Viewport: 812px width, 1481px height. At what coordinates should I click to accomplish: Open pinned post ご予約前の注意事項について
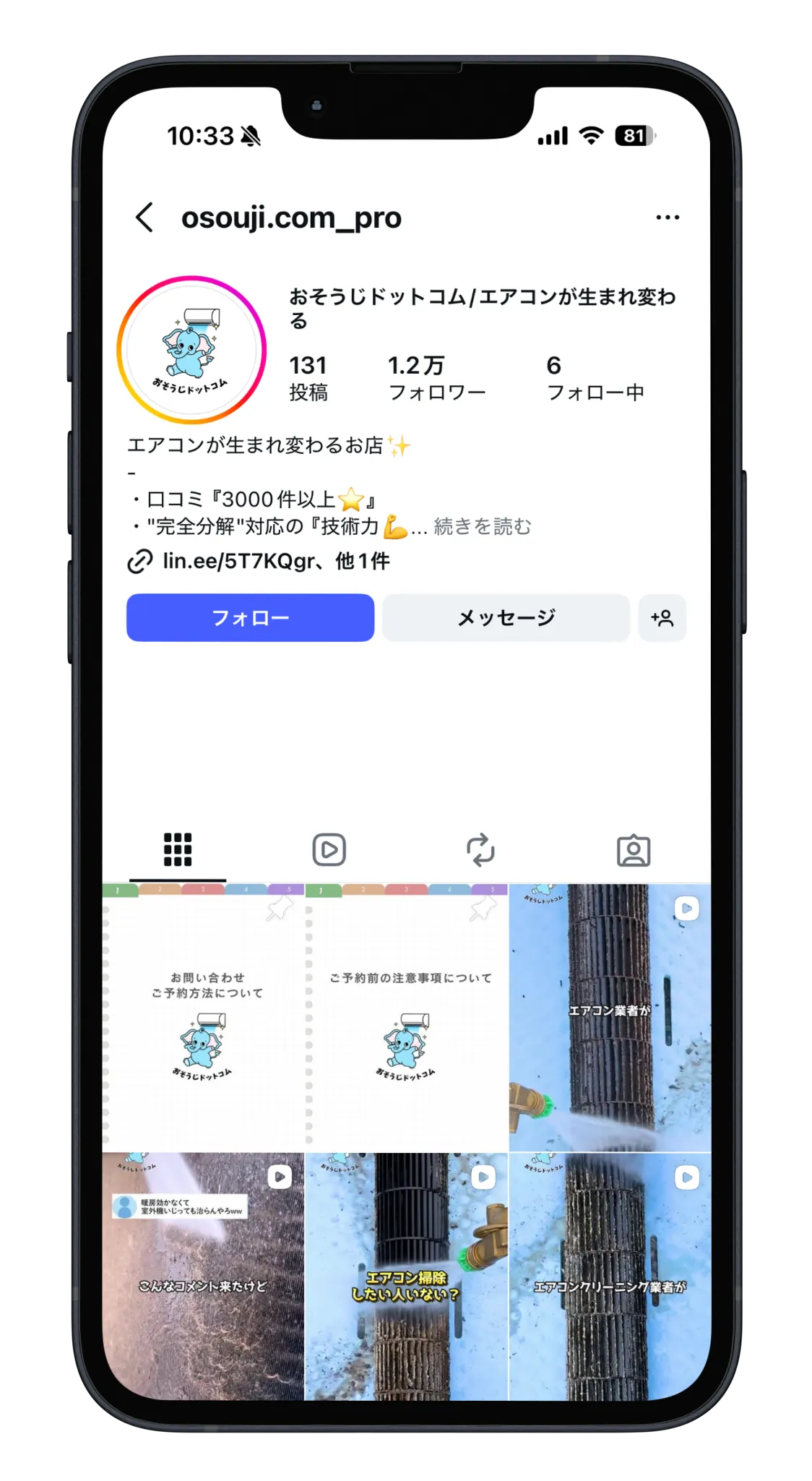tap(407, 1018)
